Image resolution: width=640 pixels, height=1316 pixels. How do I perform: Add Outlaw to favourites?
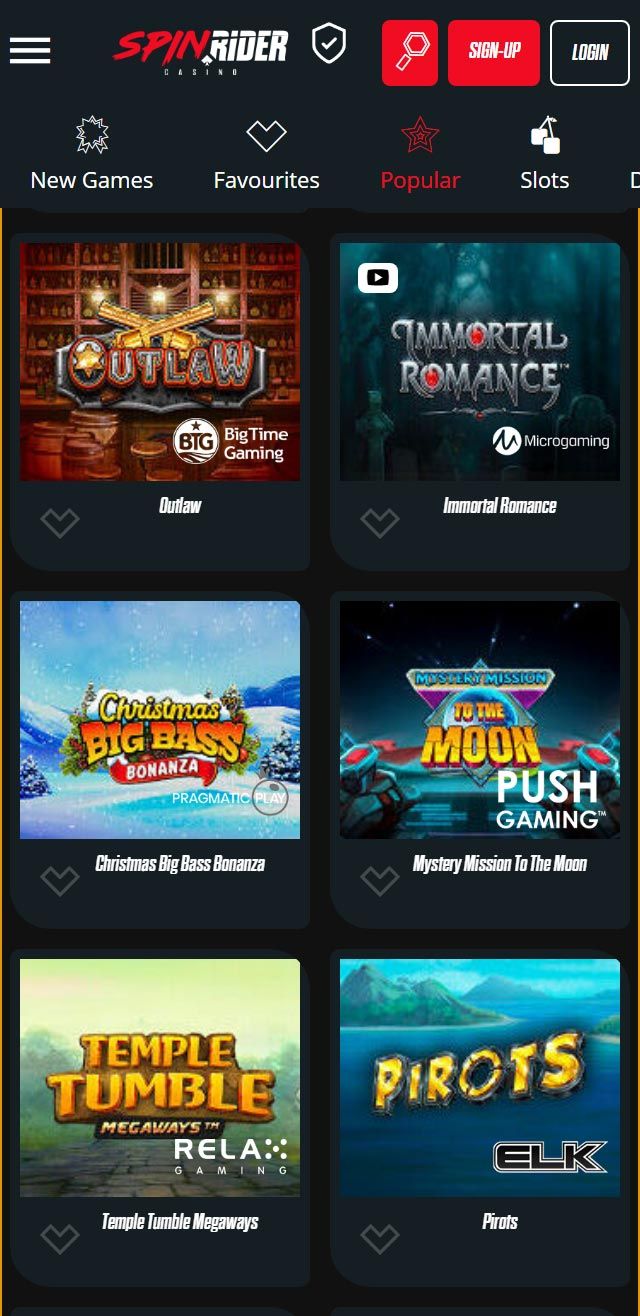[x=60, y=523]
